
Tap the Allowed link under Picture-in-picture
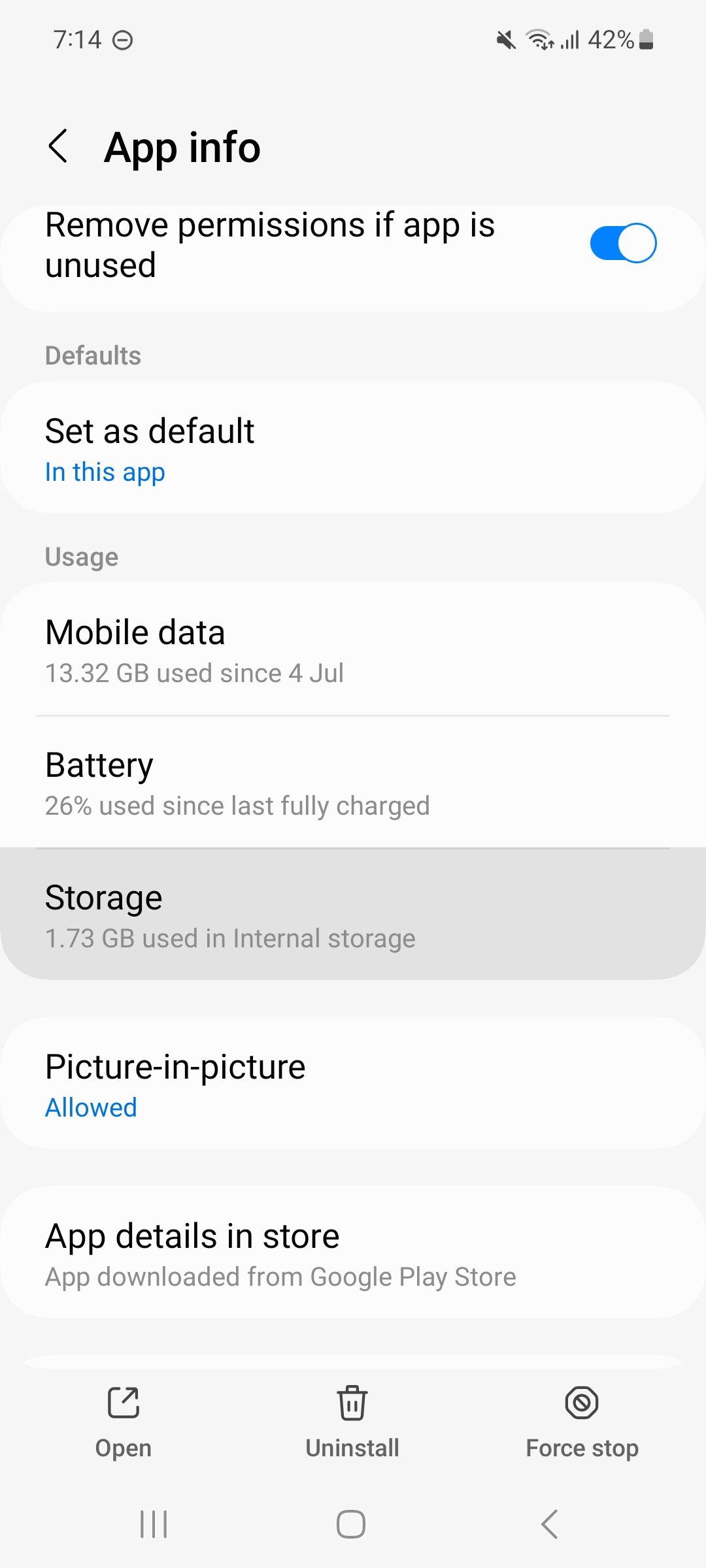(90, 1107)
